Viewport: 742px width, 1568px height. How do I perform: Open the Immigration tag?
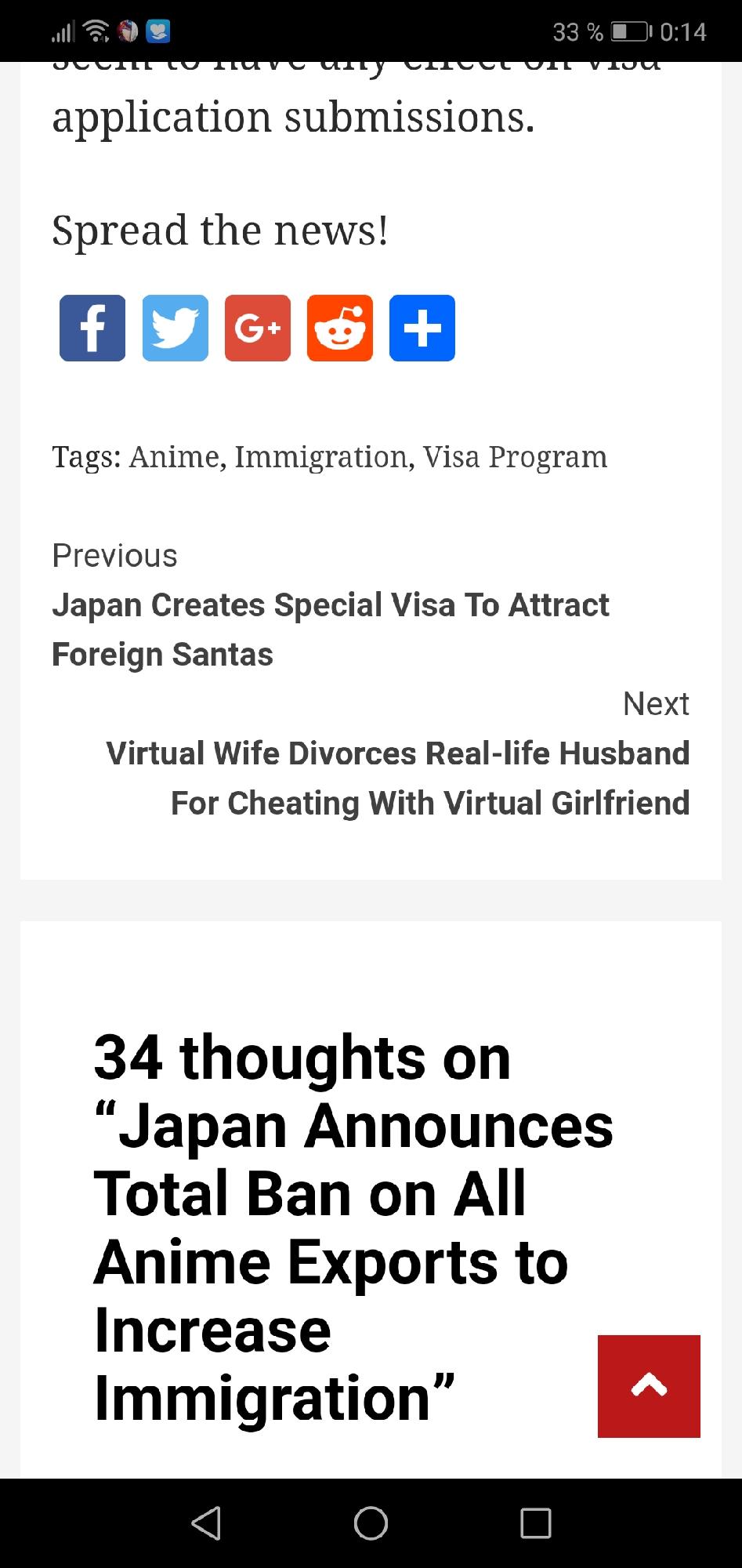(320, 456)
